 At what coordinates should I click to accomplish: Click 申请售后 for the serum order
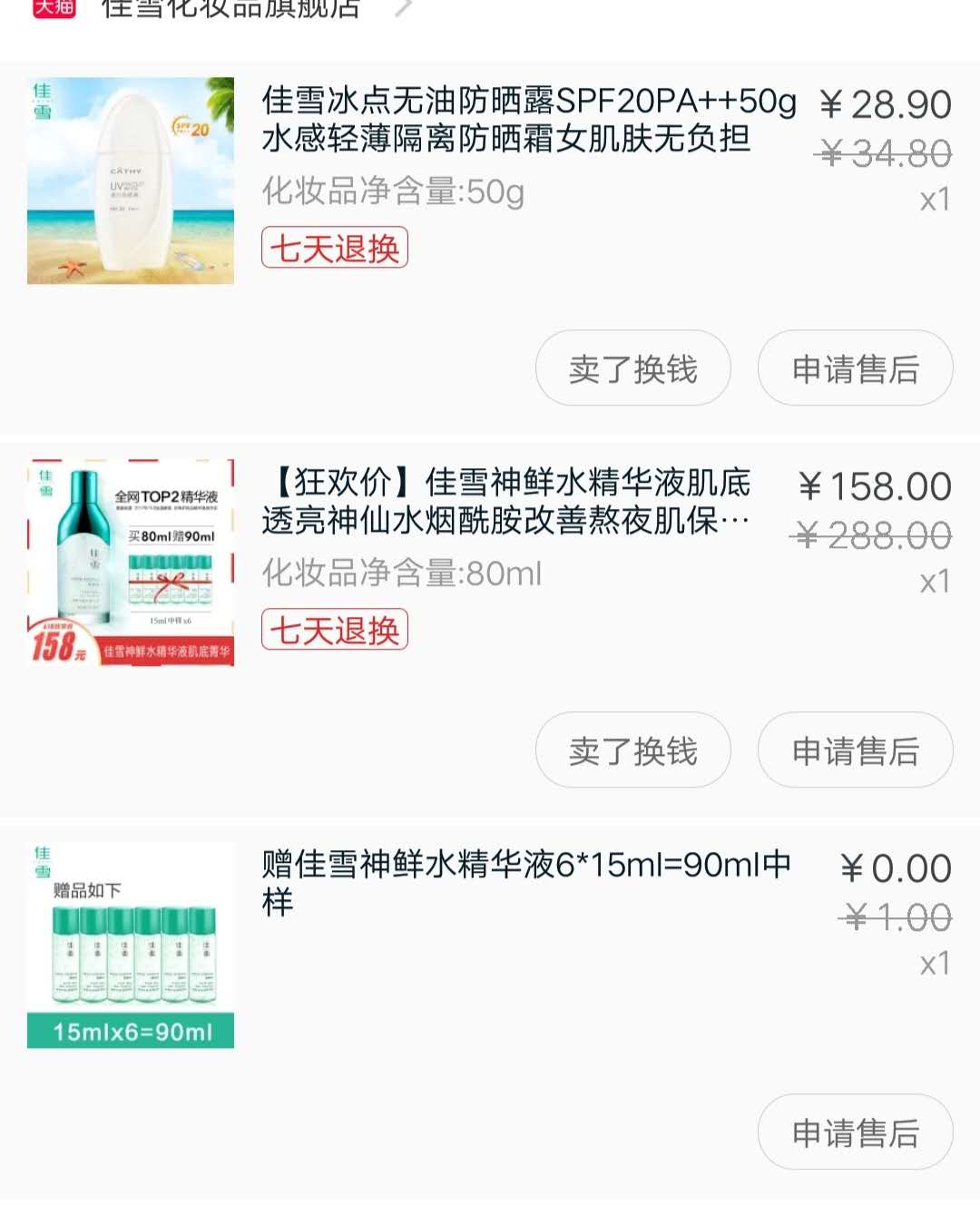click(856, 750)
